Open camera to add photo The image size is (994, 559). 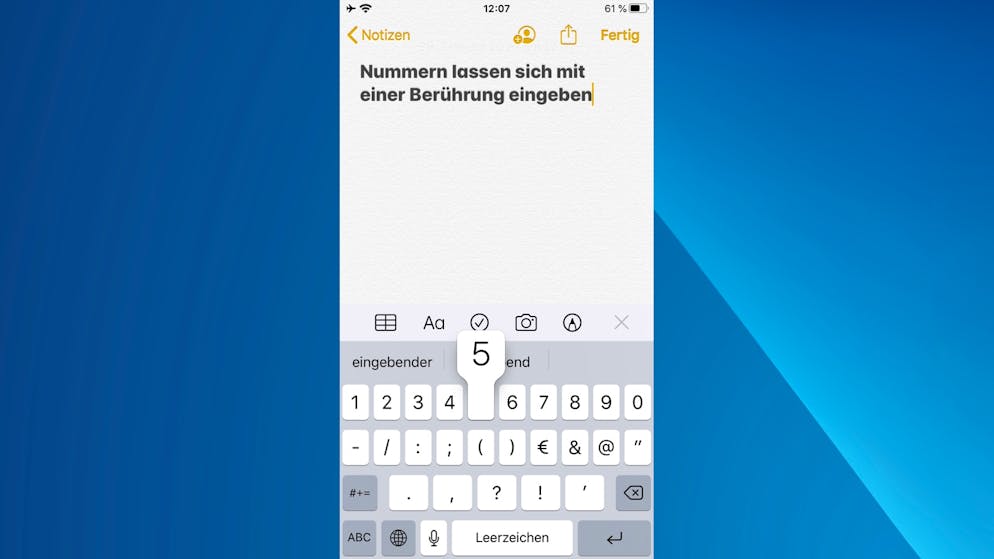[526, 322]
